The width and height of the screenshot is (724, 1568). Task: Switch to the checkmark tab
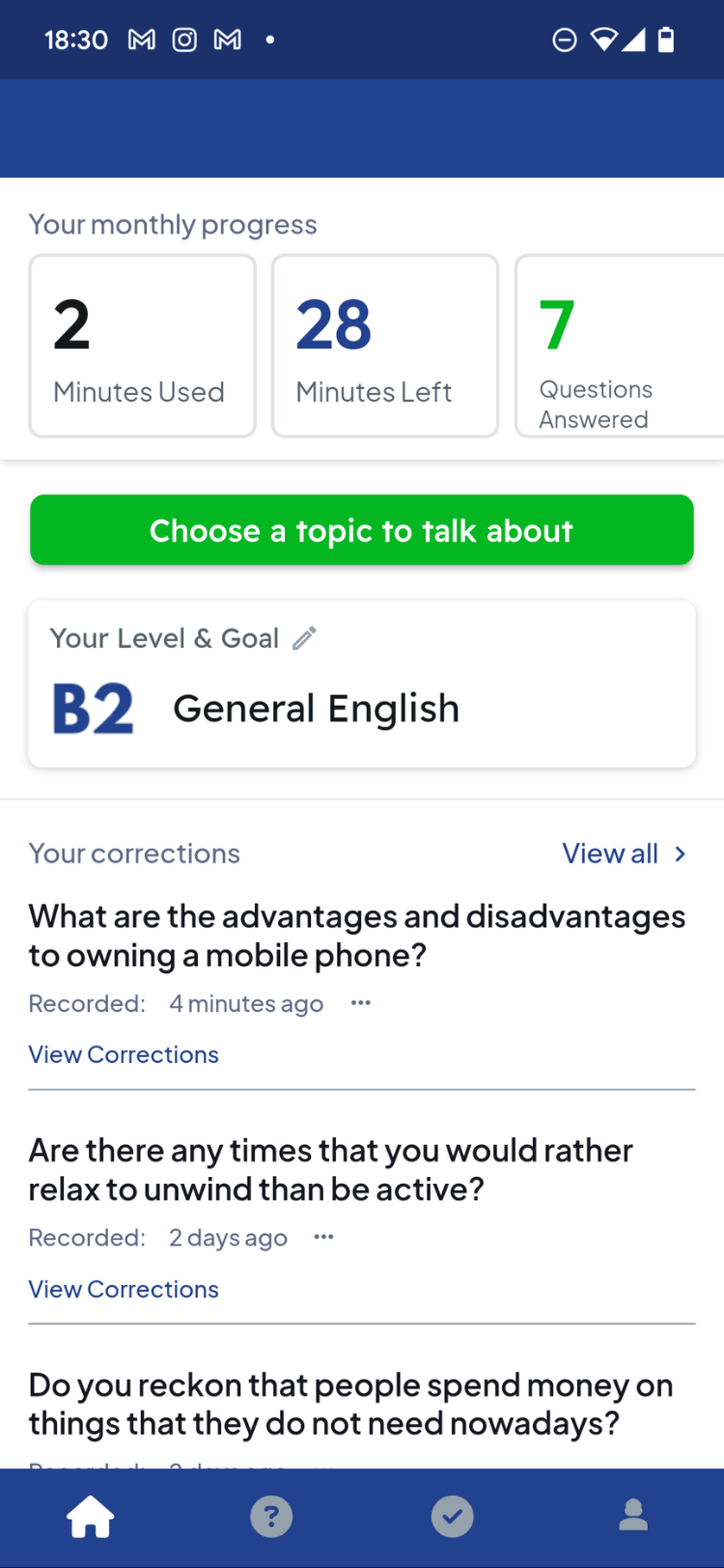click(452, 1517)
